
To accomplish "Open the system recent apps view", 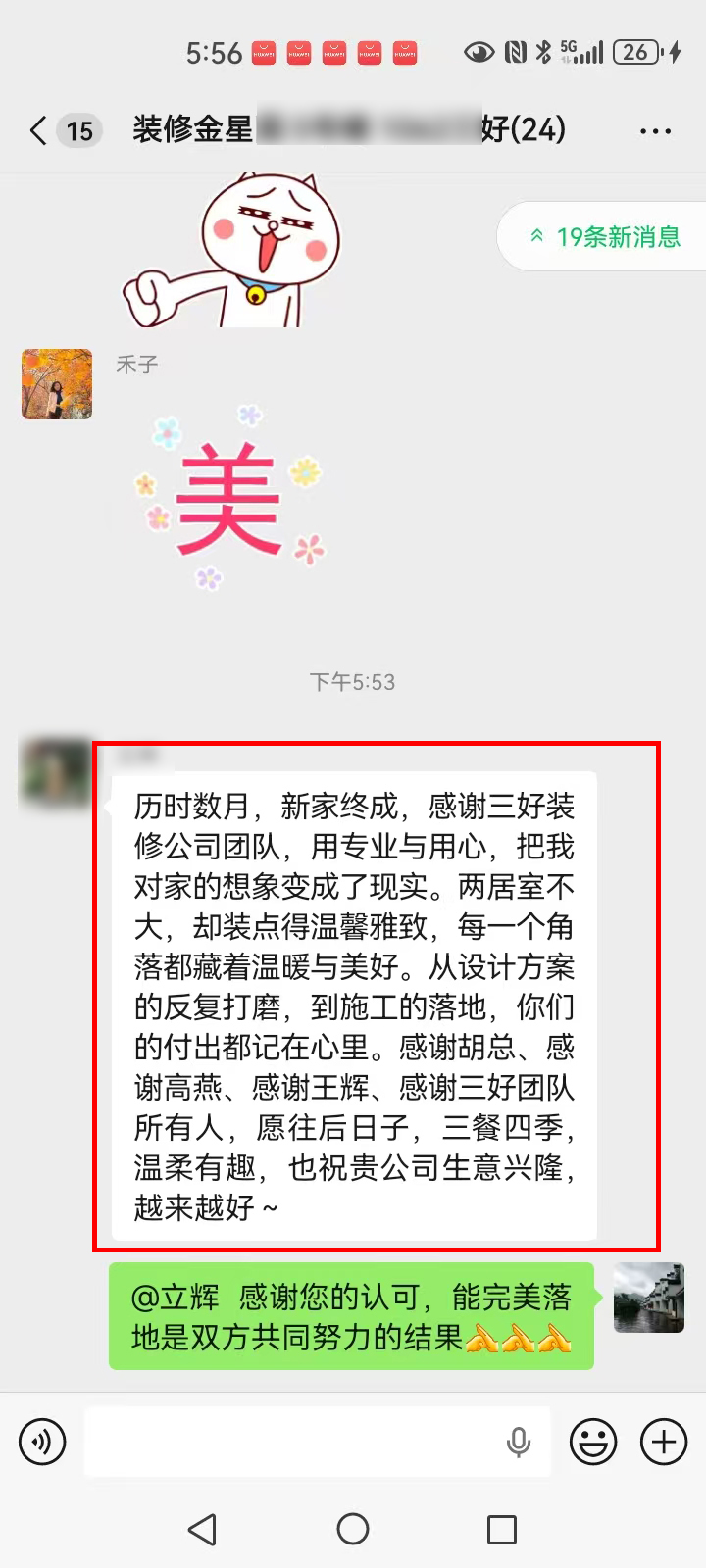I will [x=502, y=1529].
